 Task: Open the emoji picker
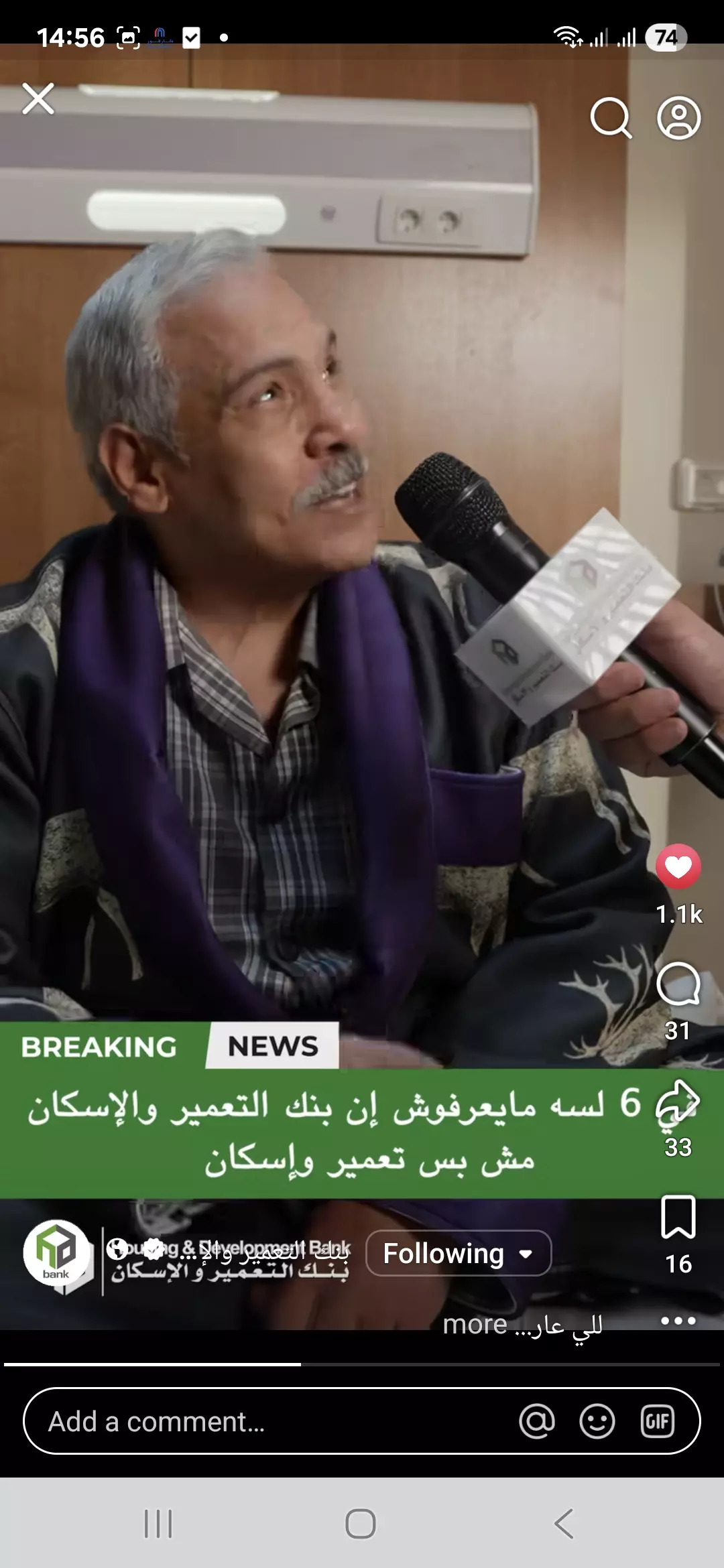pos(597,1421)
